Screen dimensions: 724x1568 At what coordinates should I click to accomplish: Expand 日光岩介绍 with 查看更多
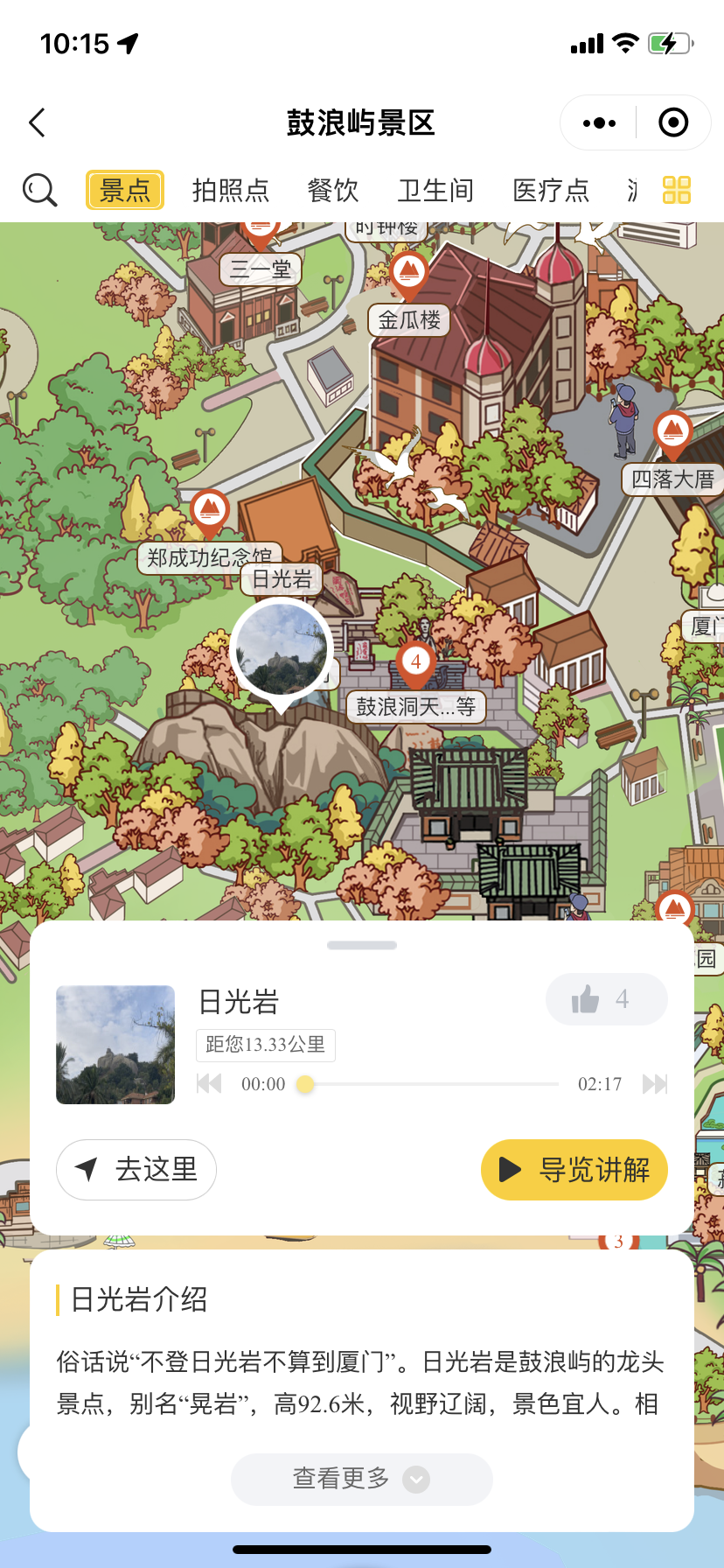pyautogui.click(x=361, y=1479)
